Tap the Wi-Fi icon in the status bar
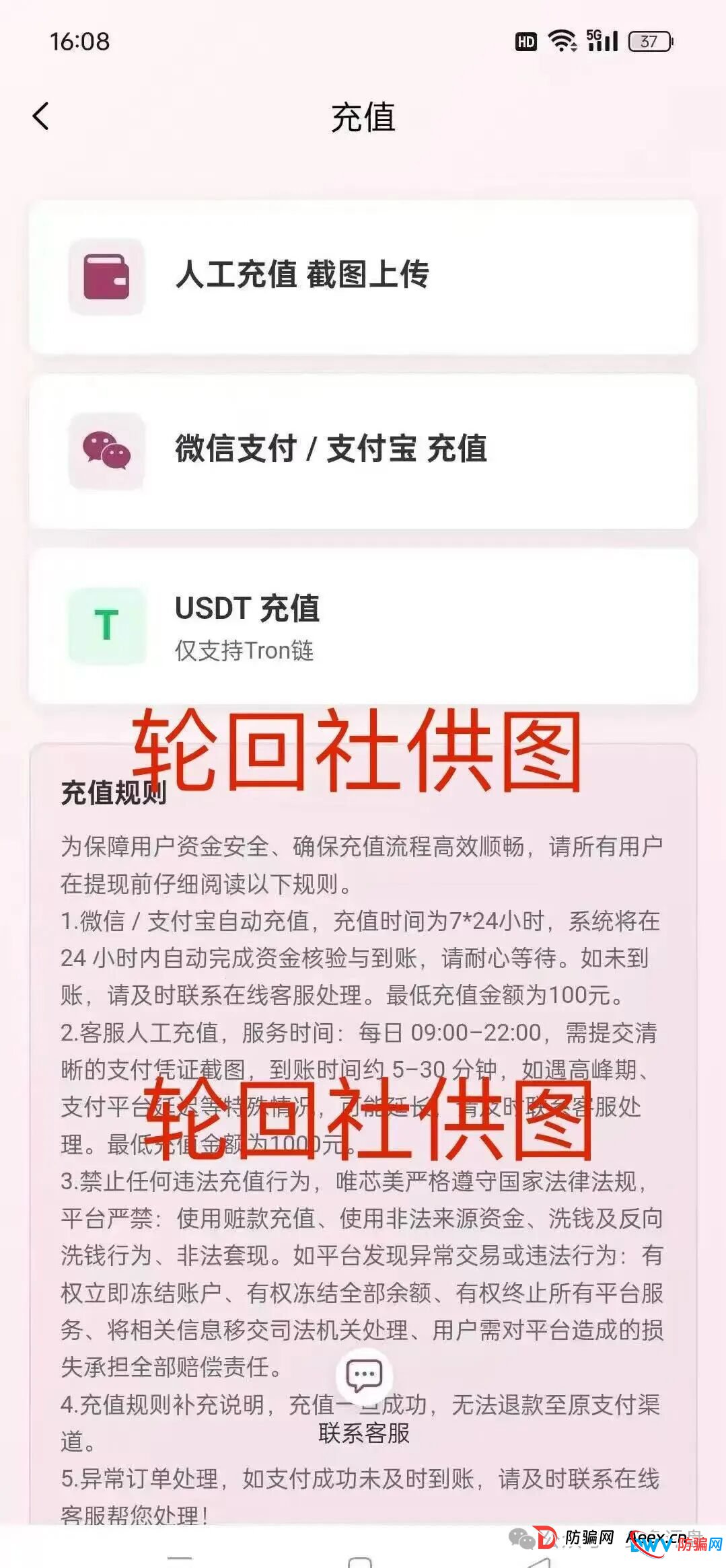 562,42
